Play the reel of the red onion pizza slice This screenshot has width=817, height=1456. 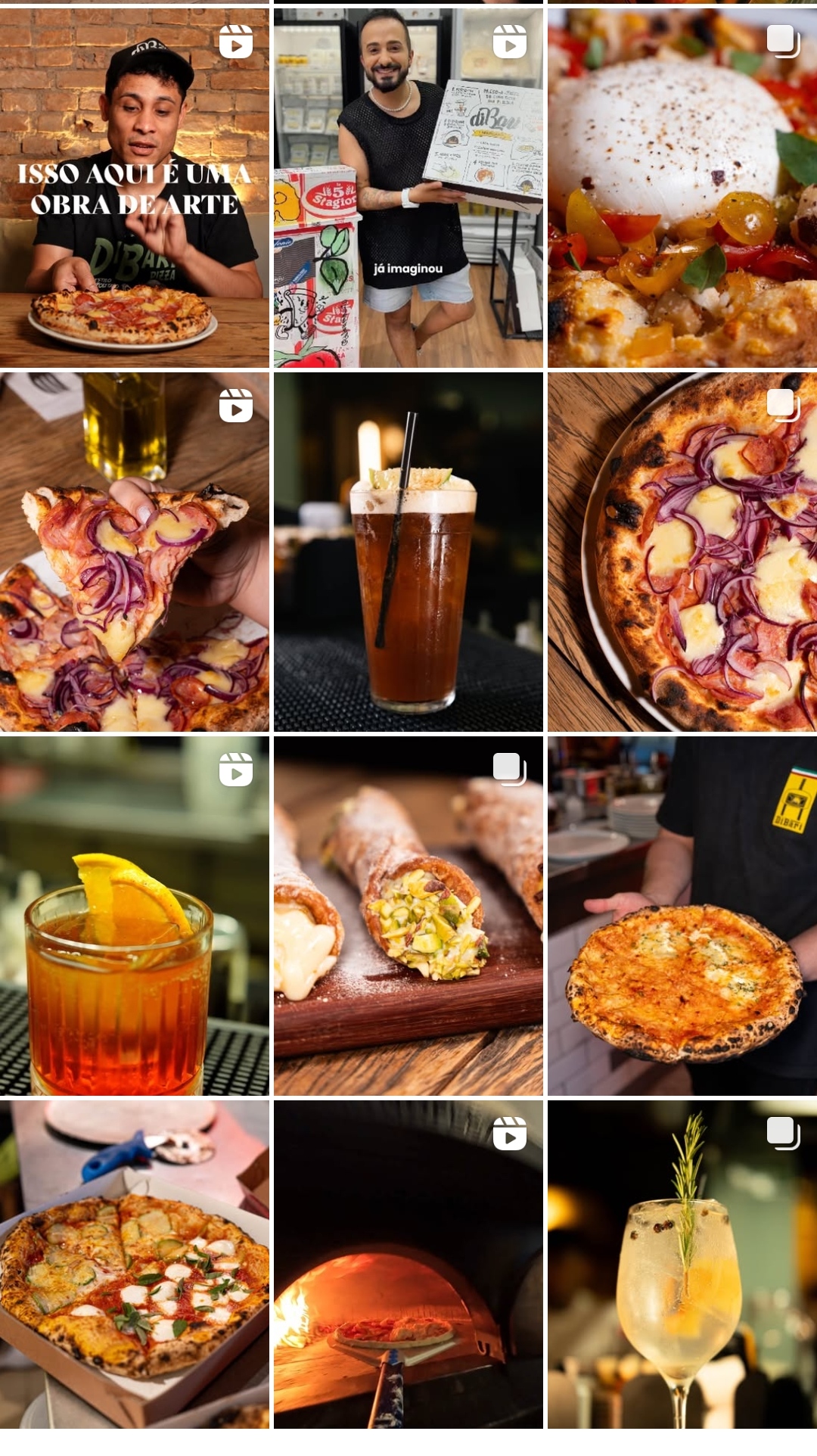point(135,552)
